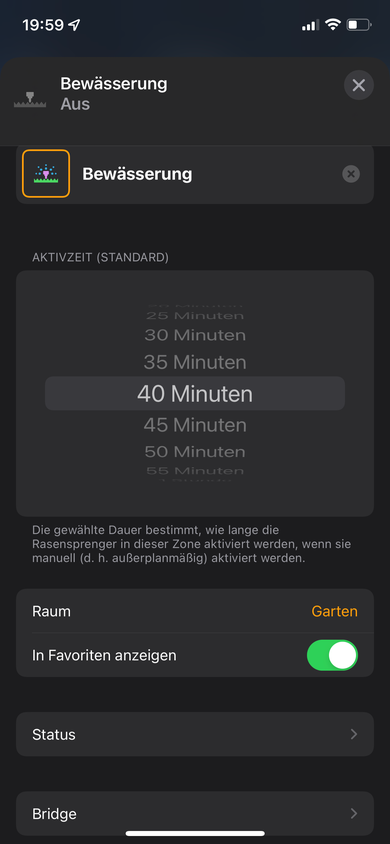Open the Raum selection showing Garten

195,611
